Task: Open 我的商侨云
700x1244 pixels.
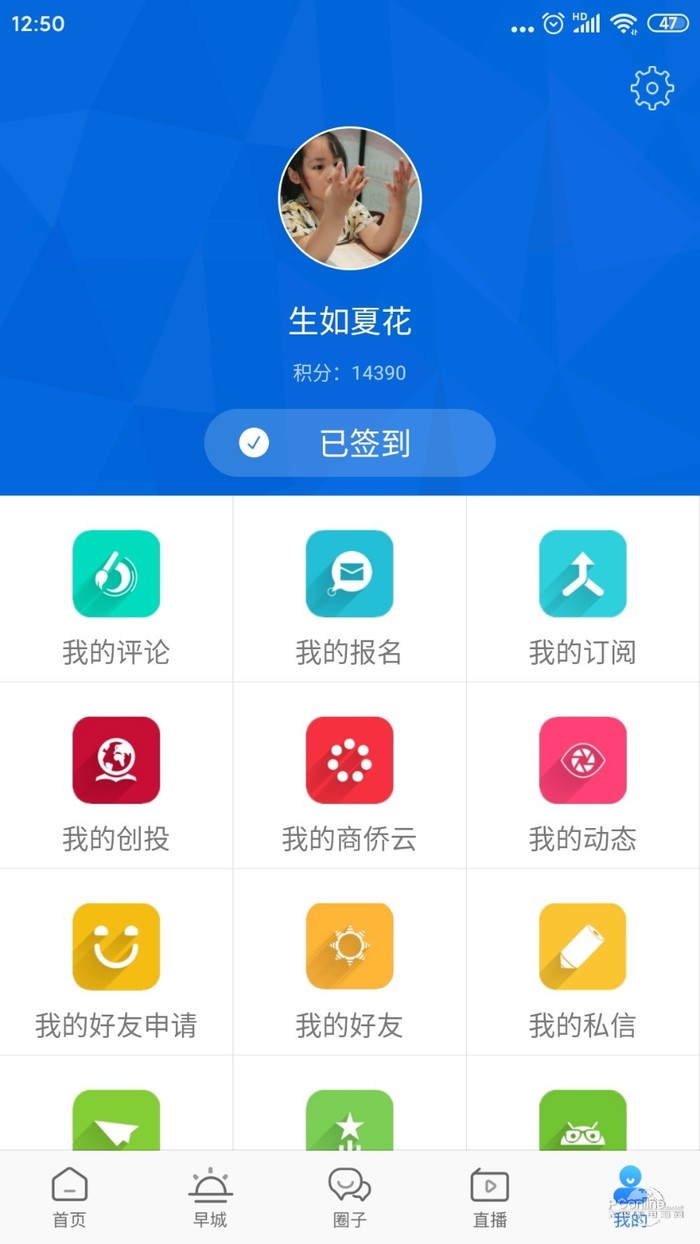Action: click(350, 777)
